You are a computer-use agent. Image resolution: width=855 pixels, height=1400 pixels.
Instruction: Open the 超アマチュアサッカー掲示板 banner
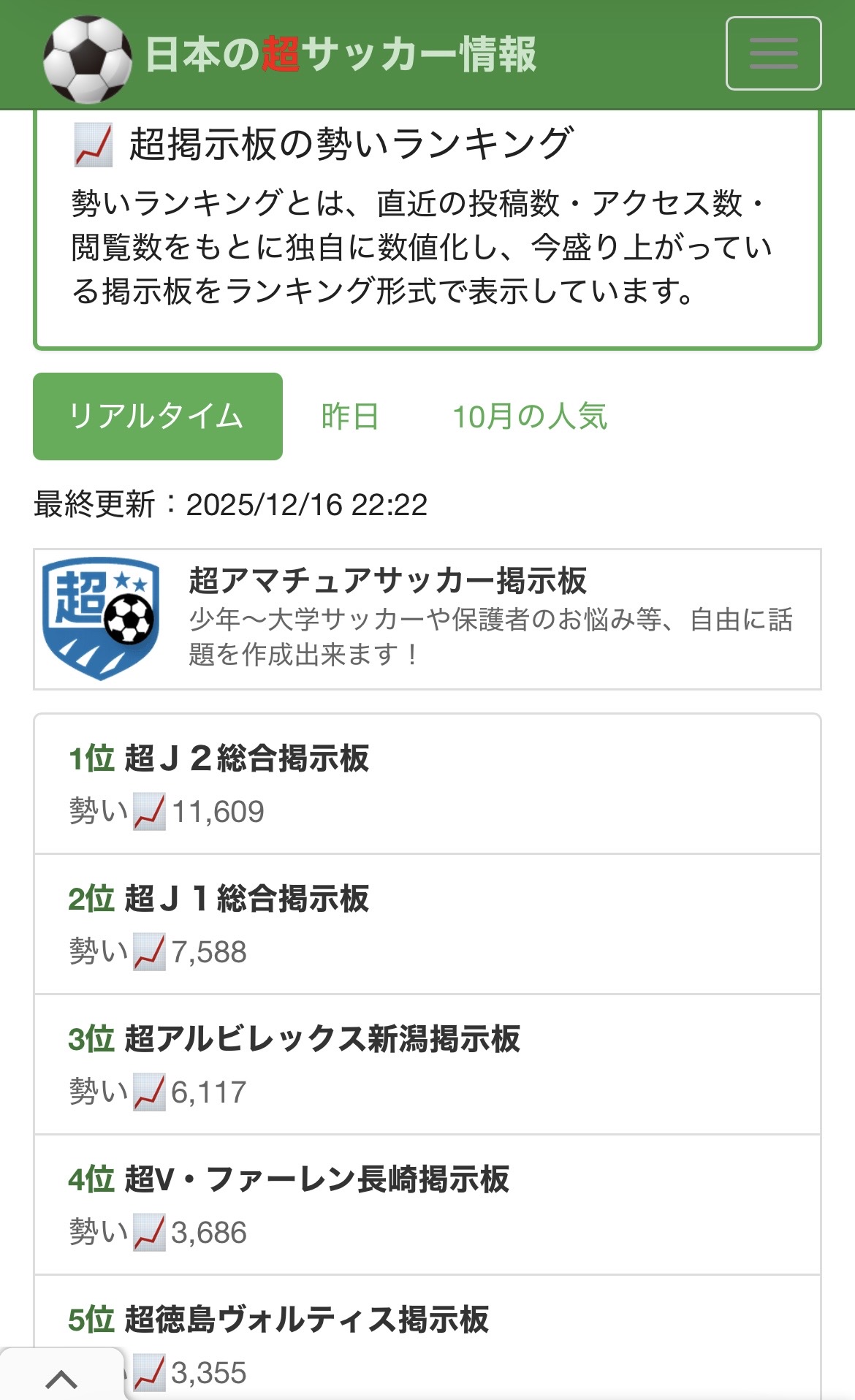click(x=427, y=619)
